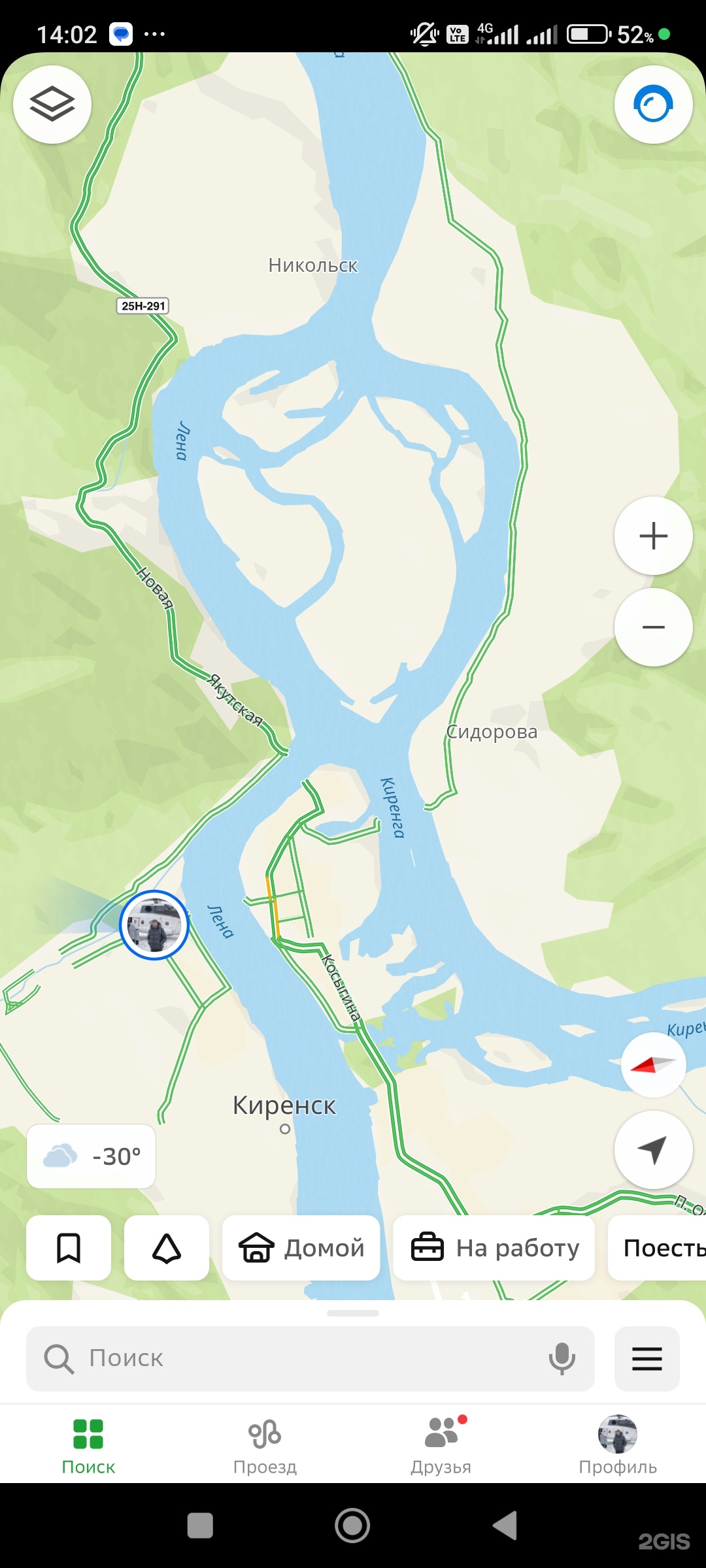706x1568 pixels.
Task: Tap the red compass to reset orientation
Action: [x=653, y=1065]
